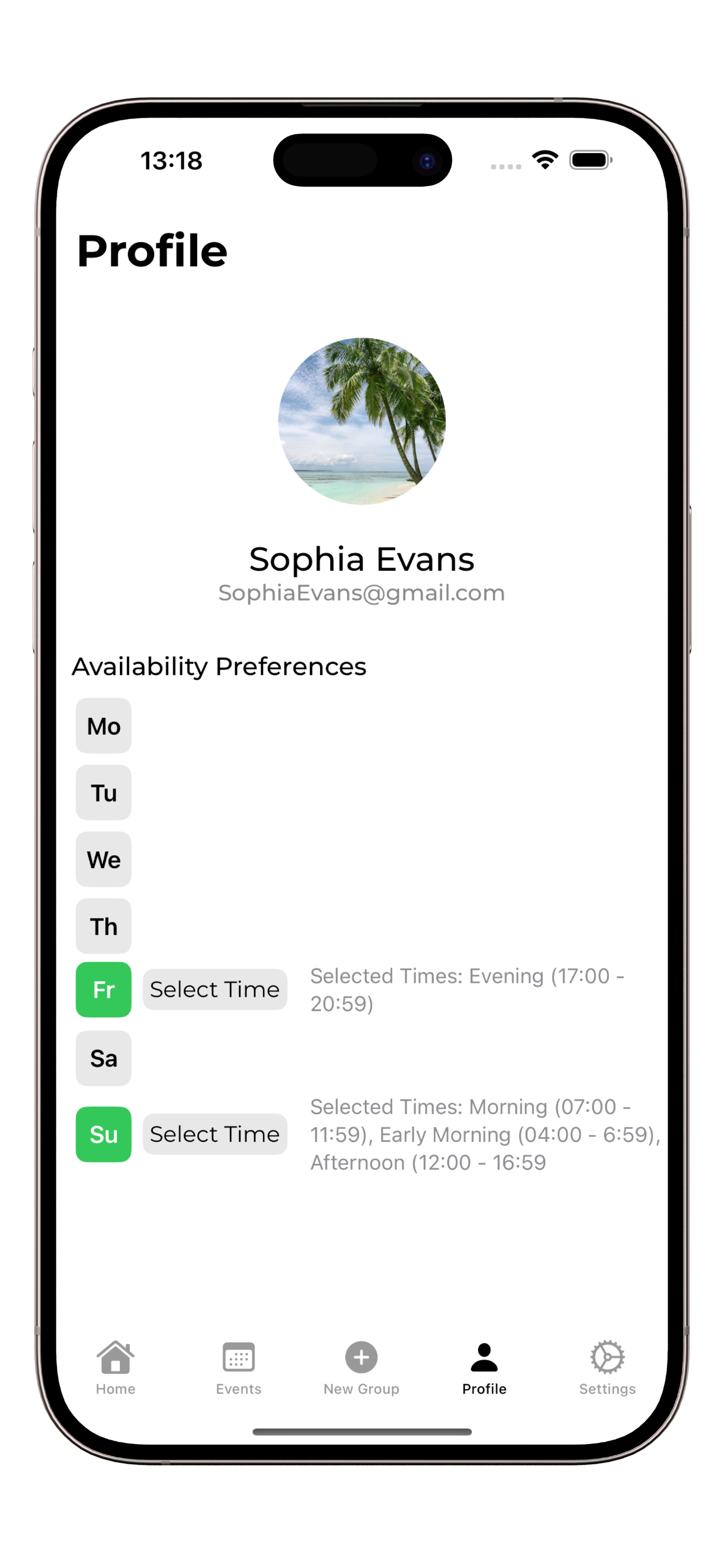Viewport: 723px width, 1568px height.
Task: Create a New Group
Action: pyautogui.click(x=361, y=1367)
